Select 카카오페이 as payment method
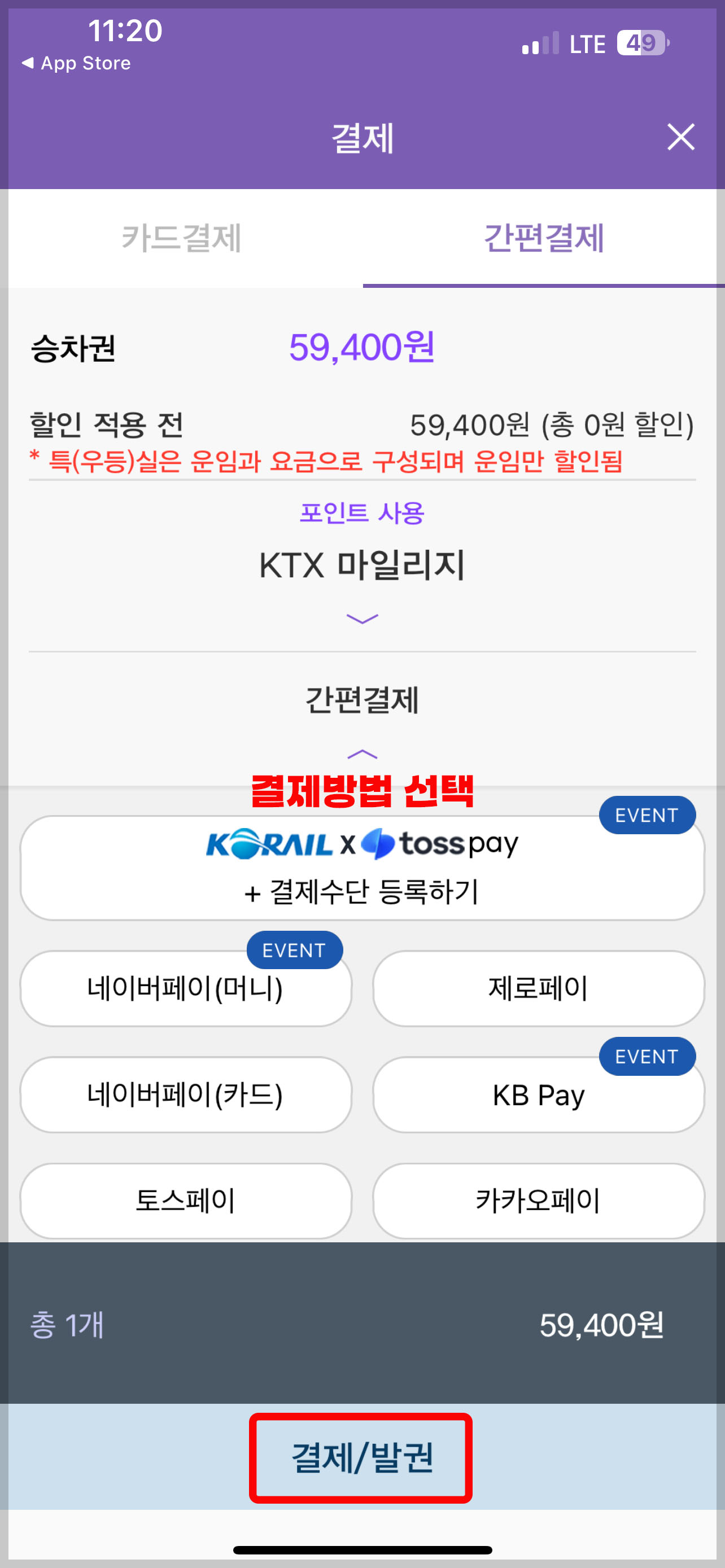 (x=539, y=1201)
